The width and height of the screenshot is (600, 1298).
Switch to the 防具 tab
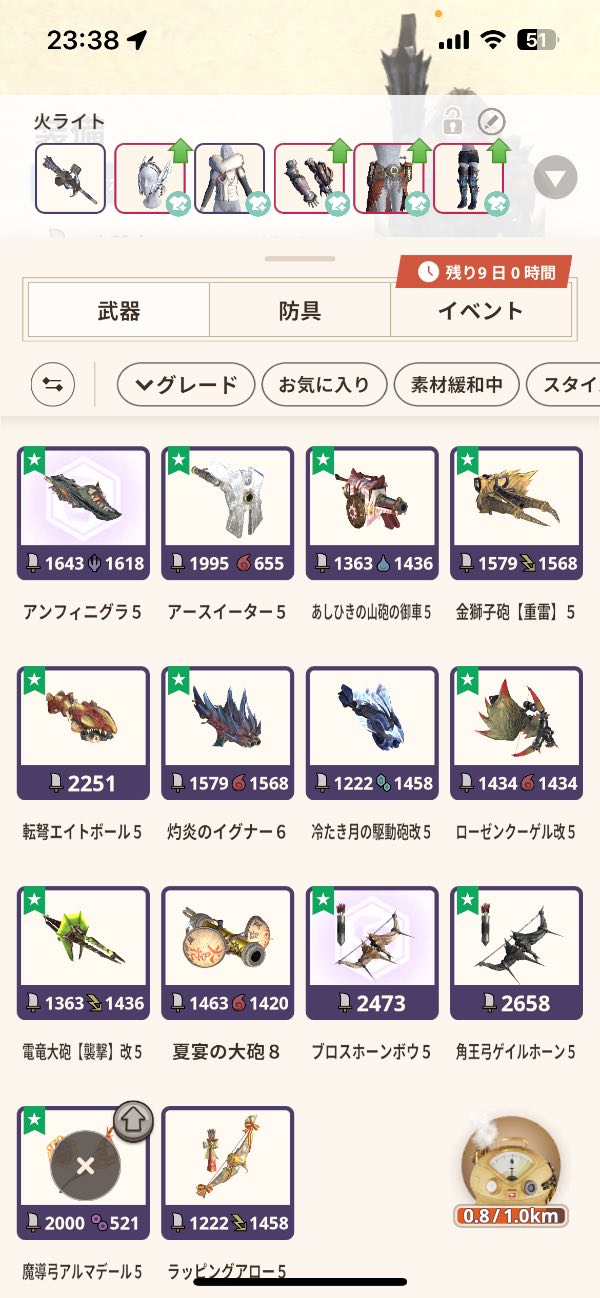(x=299, y=311)
